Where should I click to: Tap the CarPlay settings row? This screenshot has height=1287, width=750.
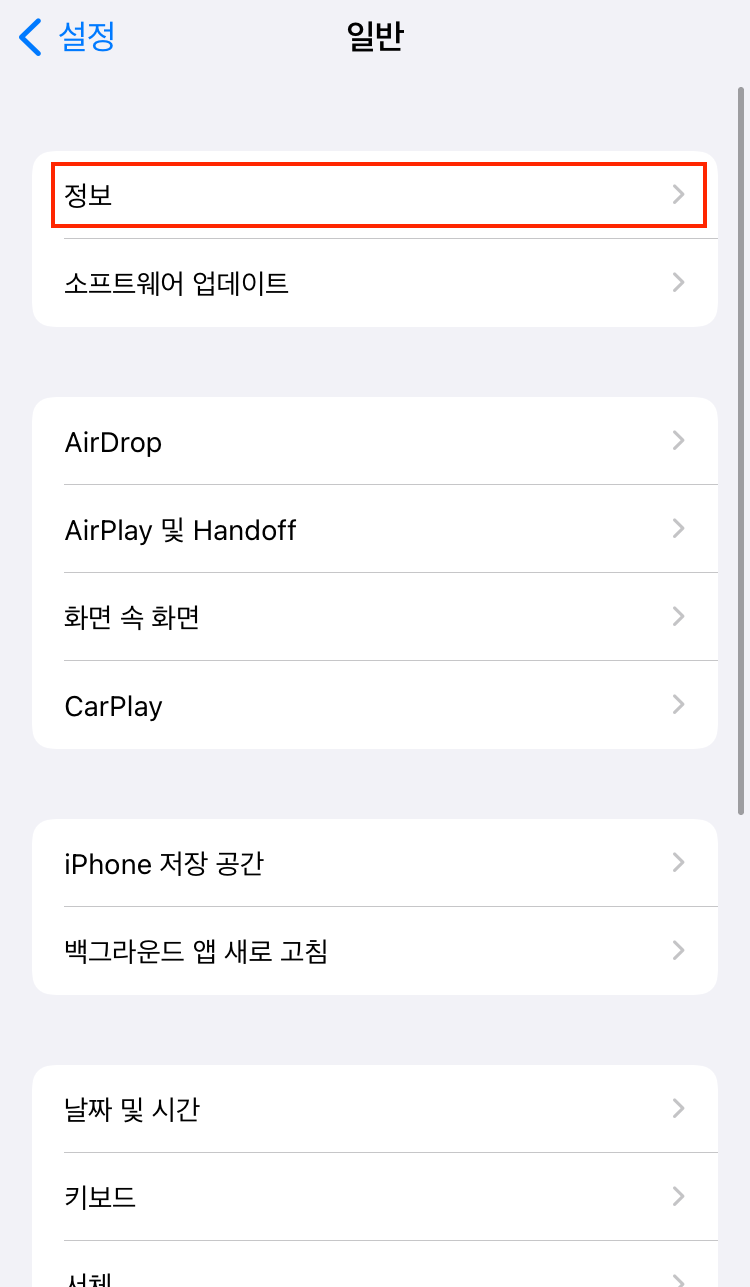(375, 705)
